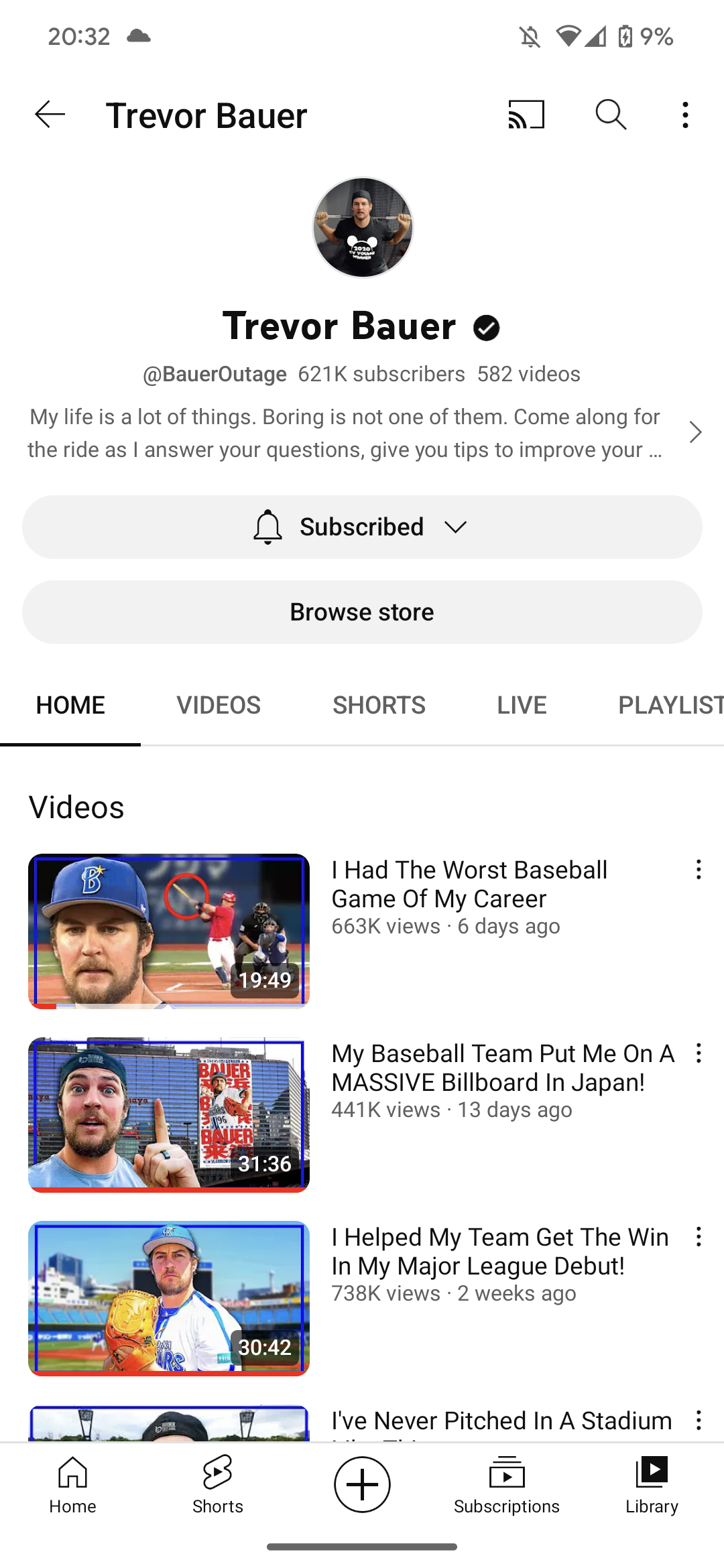The height and width of the screenshot is (1568, 724).
Task: Go back using the arrow icon
Action: (50, 115)
